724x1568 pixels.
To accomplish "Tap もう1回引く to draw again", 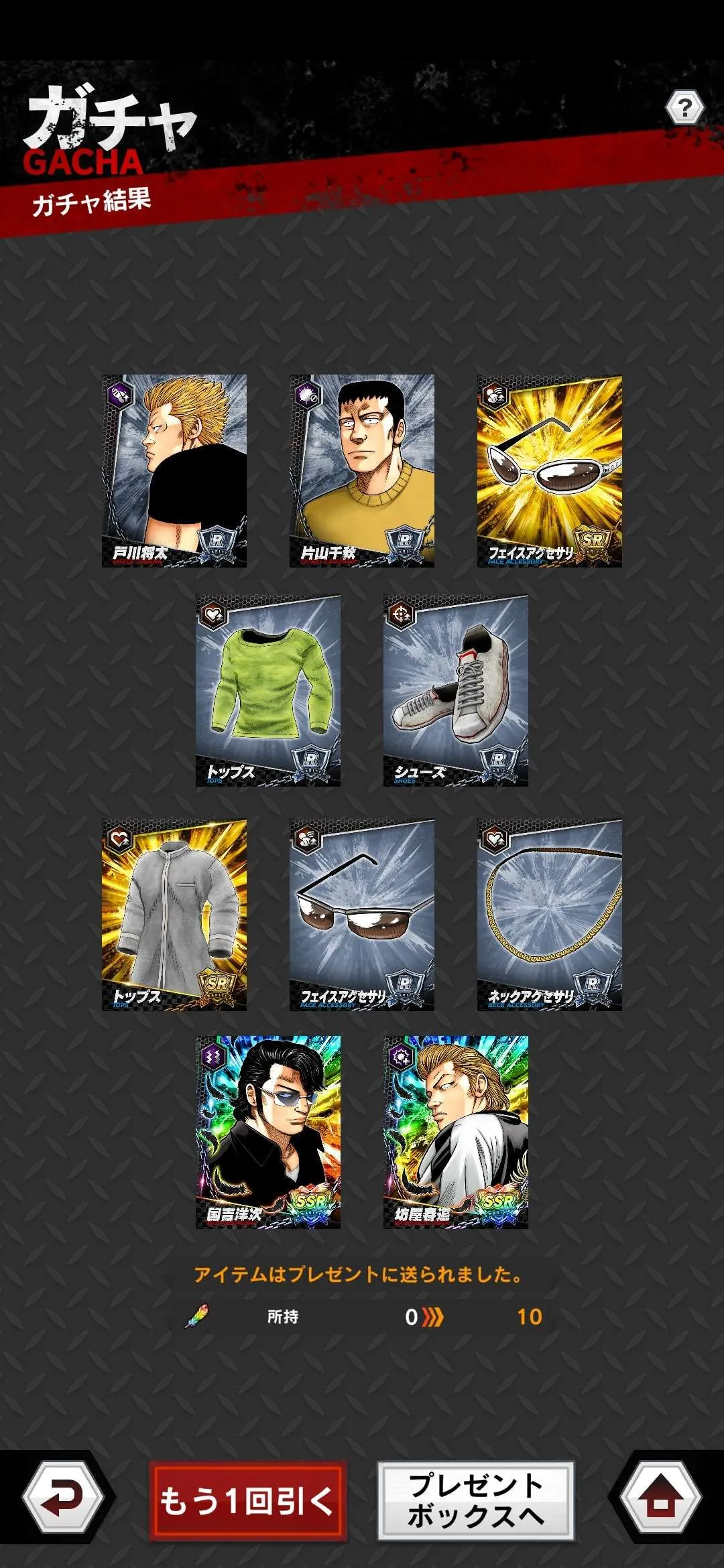I will point(247,1501).
